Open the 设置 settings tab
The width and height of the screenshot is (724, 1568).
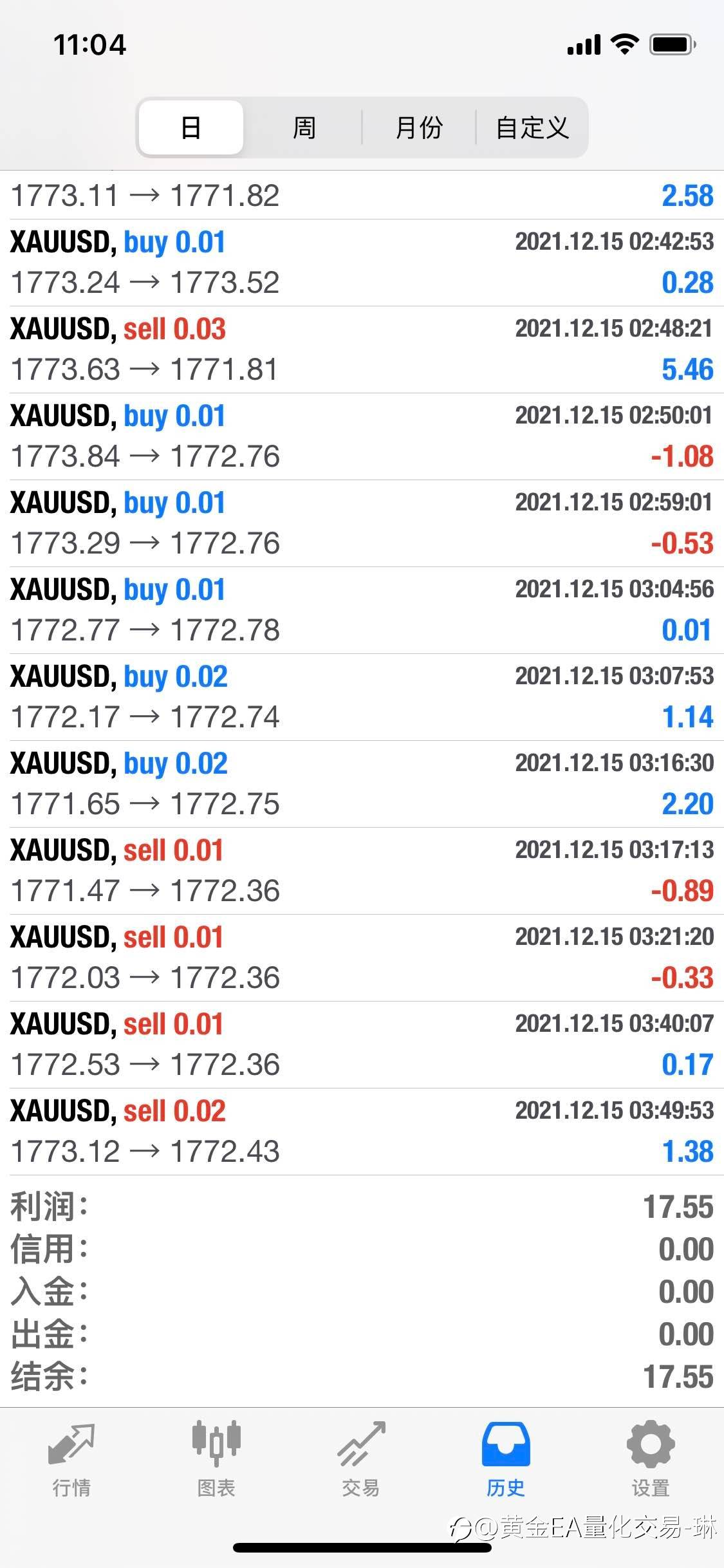[651, 1459]
